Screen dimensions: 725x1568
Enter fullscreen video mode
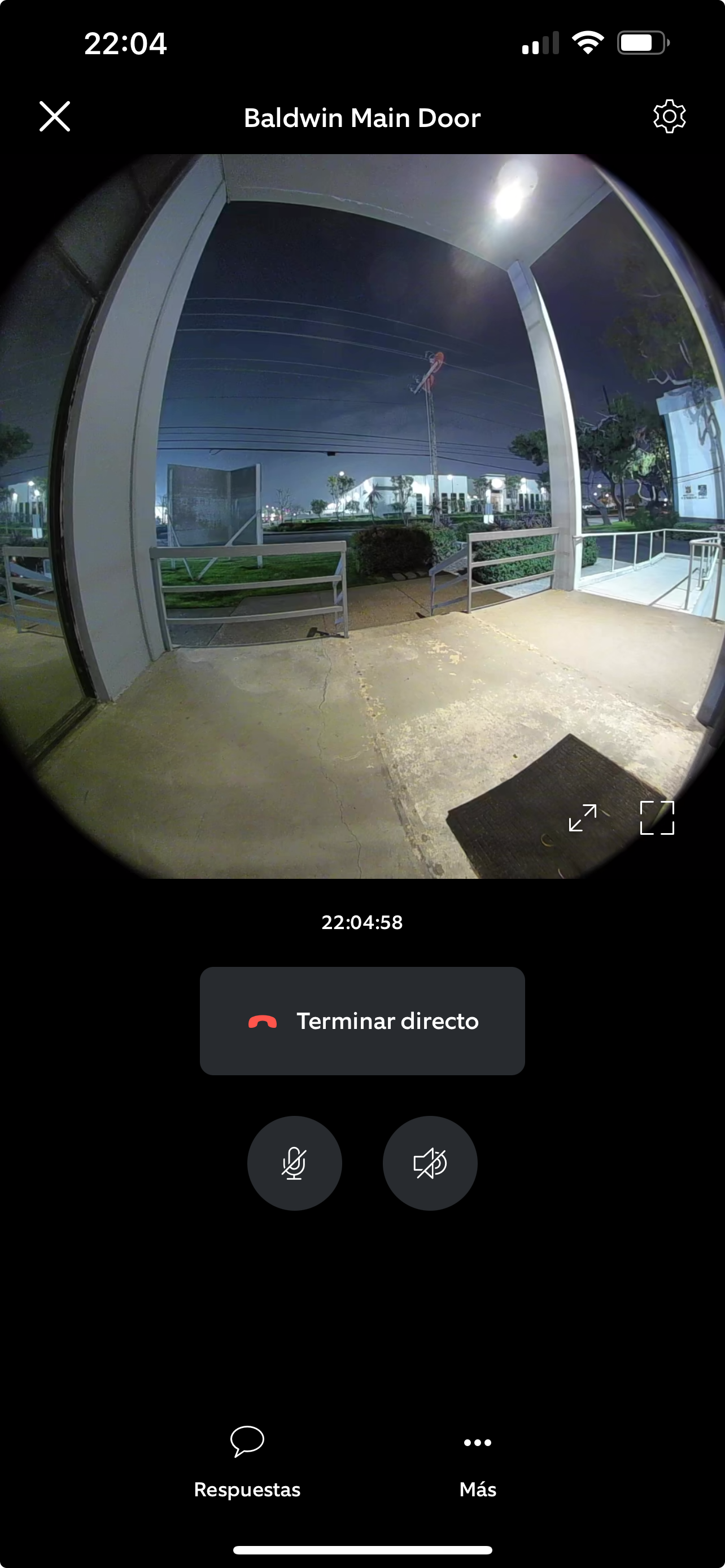[x=657, y=817]
